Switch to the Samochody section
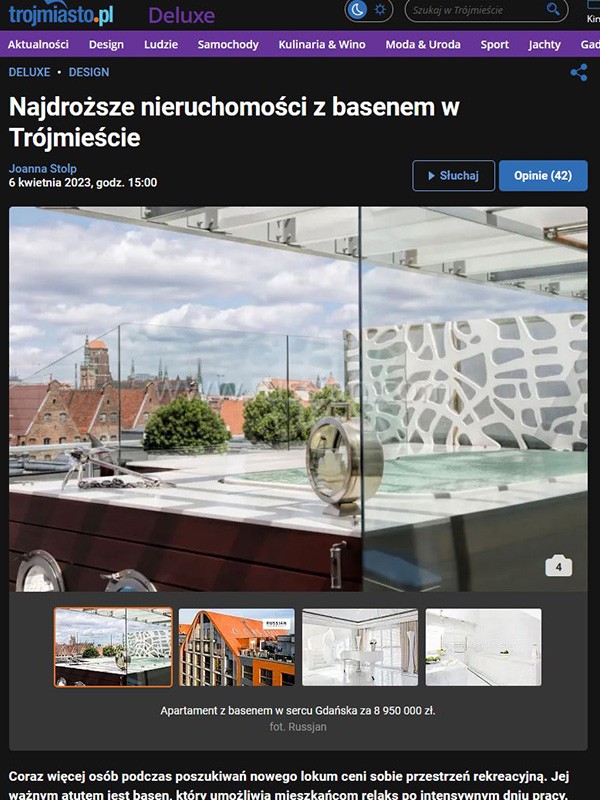600x800 pixels. (228, 44)
